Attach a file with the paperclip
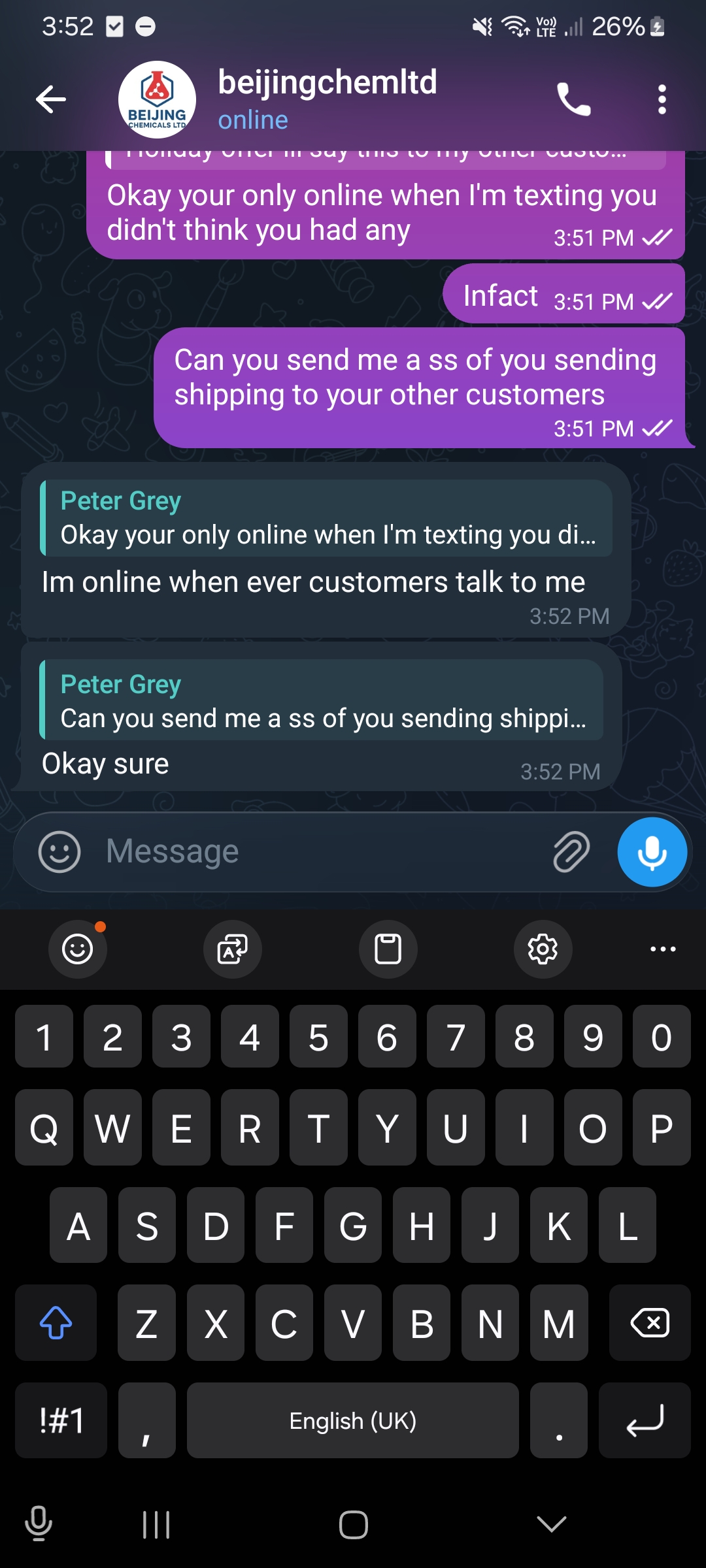Screen dimensions: 706x1568 click(x=571, y=852)
